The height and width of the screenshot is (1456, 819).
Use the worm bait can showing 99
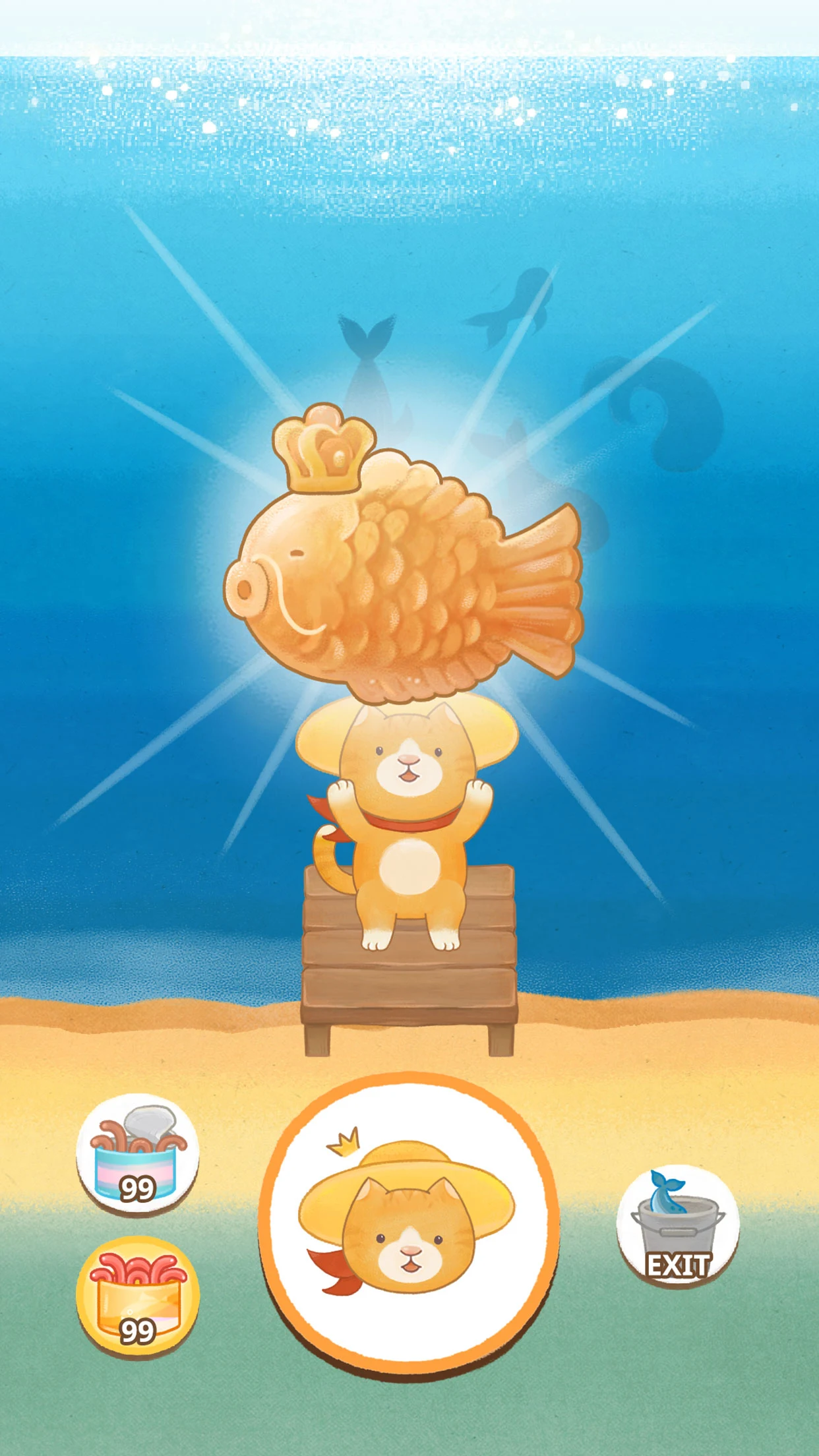tap(137, 1154)
